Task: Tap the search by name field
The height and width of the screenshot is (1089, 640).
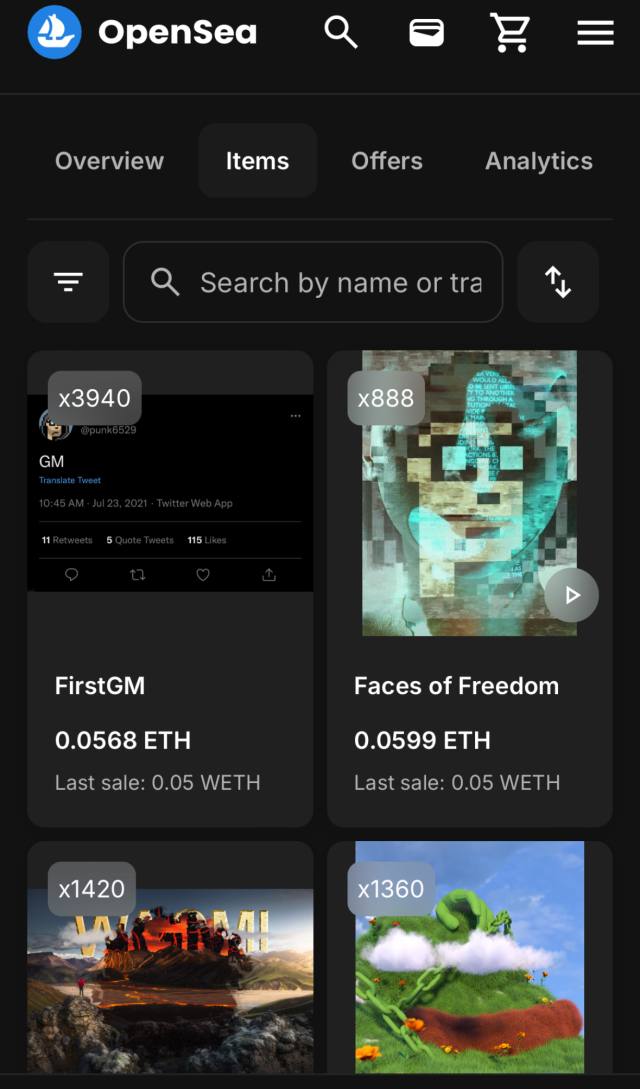Action: pyautogui.click(x=330, y=283)
